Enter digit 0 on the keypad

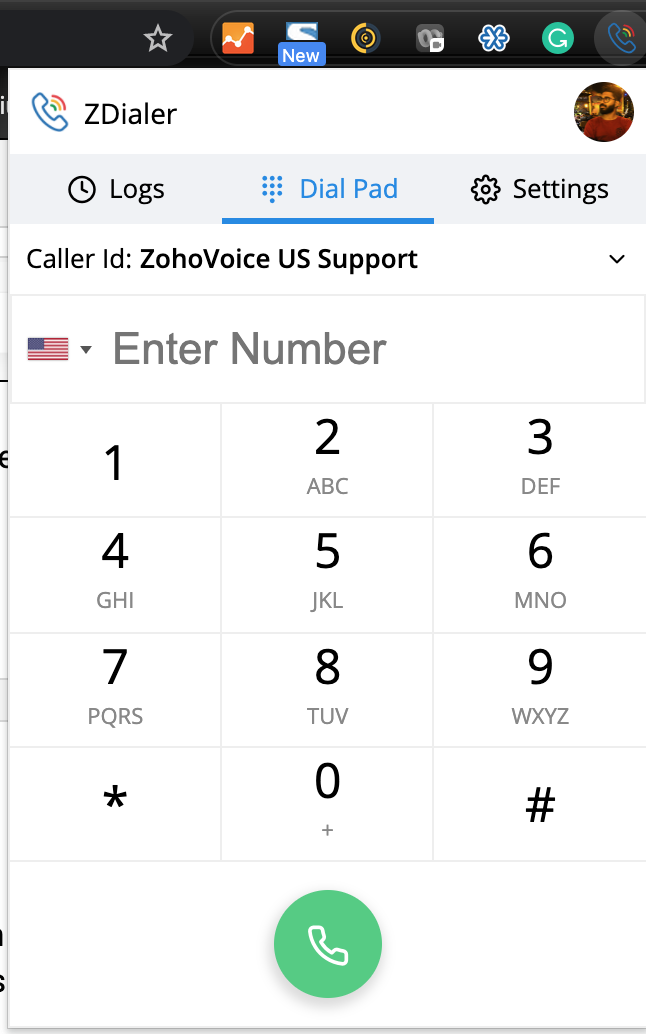click(x=328, y=804)
